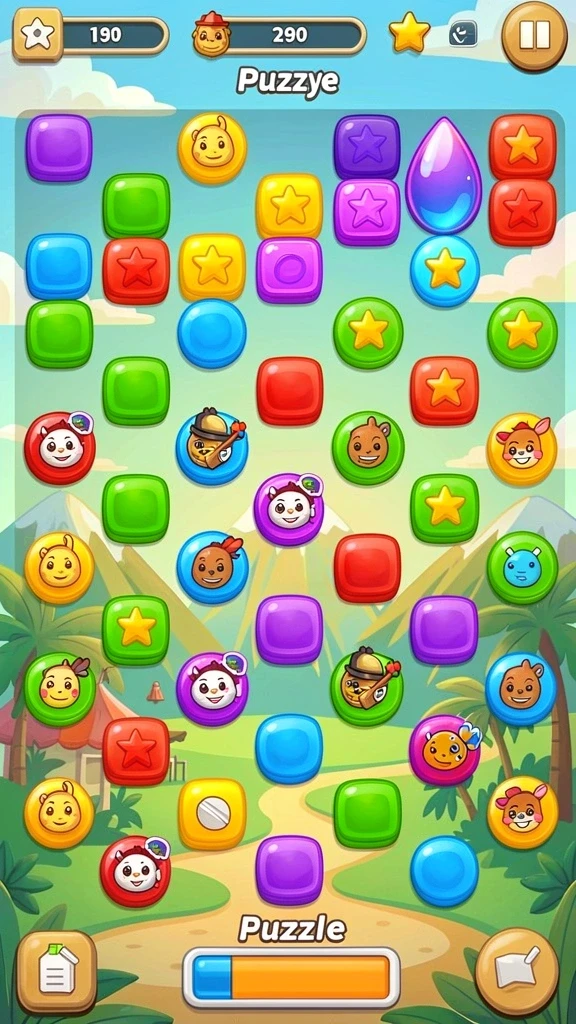Screen dimensions: 576x1024
Task: Tap the yellow block with white disc
Action: click(x=212, y=814)
